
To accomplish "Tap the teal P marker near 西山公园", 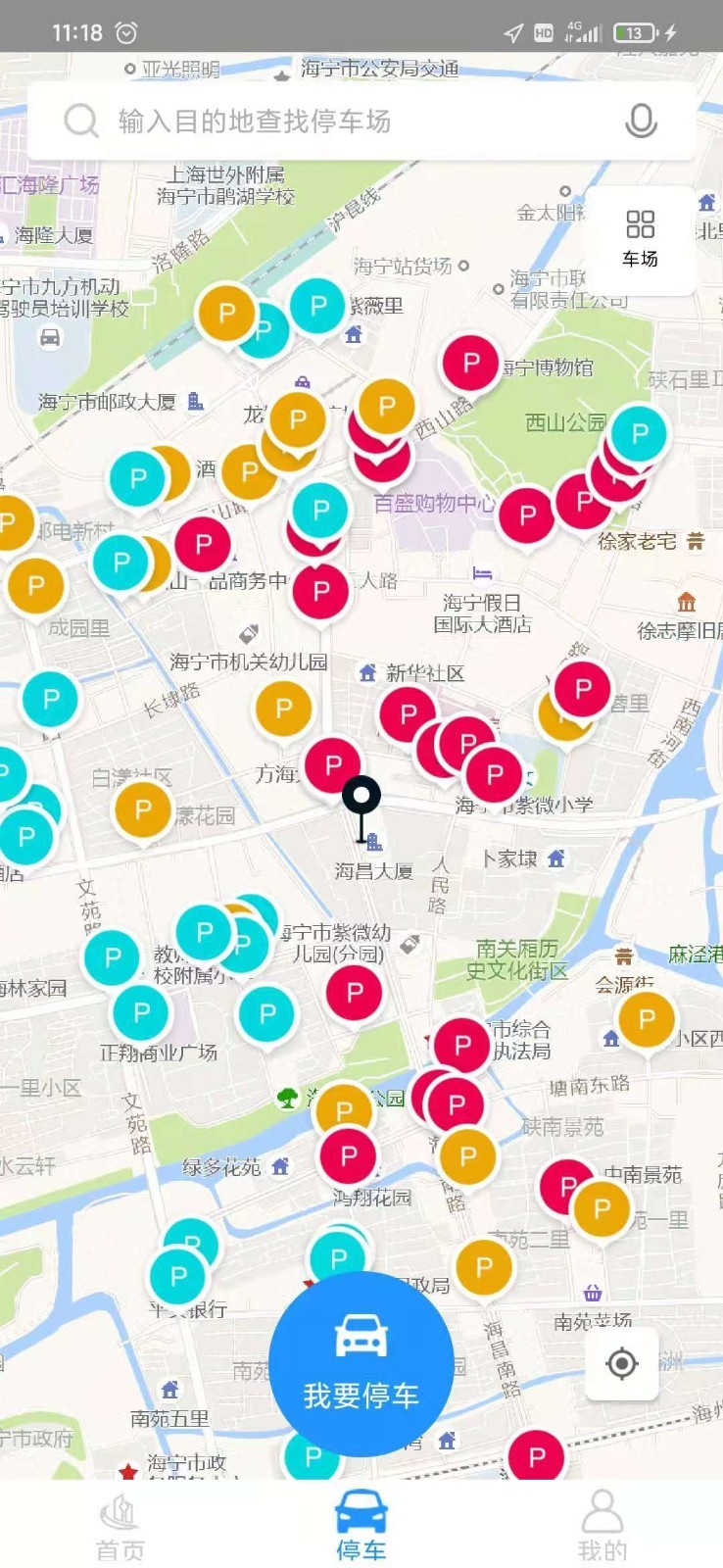I will click(639, 431).
